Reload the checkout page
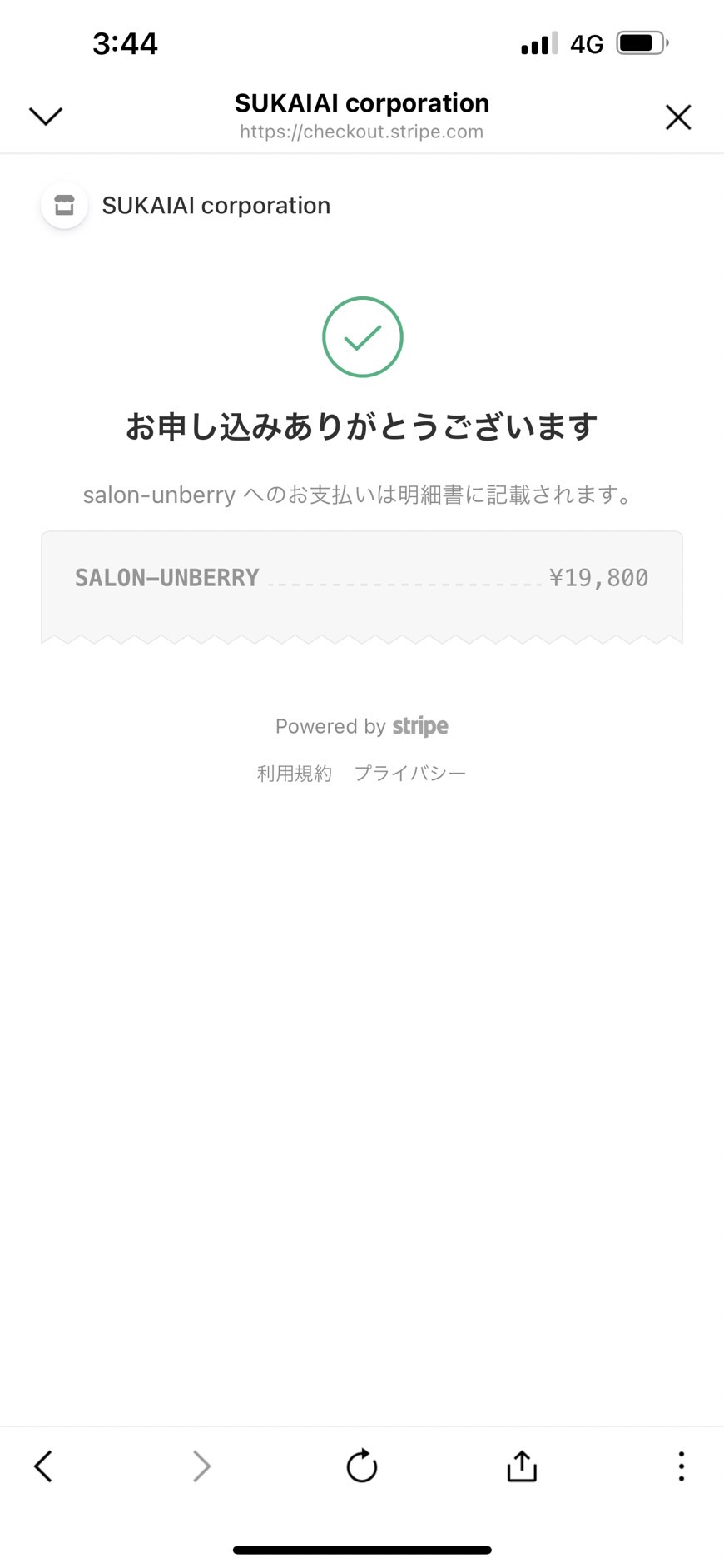Viewport: 724px width, 1568px height. 362,1466
